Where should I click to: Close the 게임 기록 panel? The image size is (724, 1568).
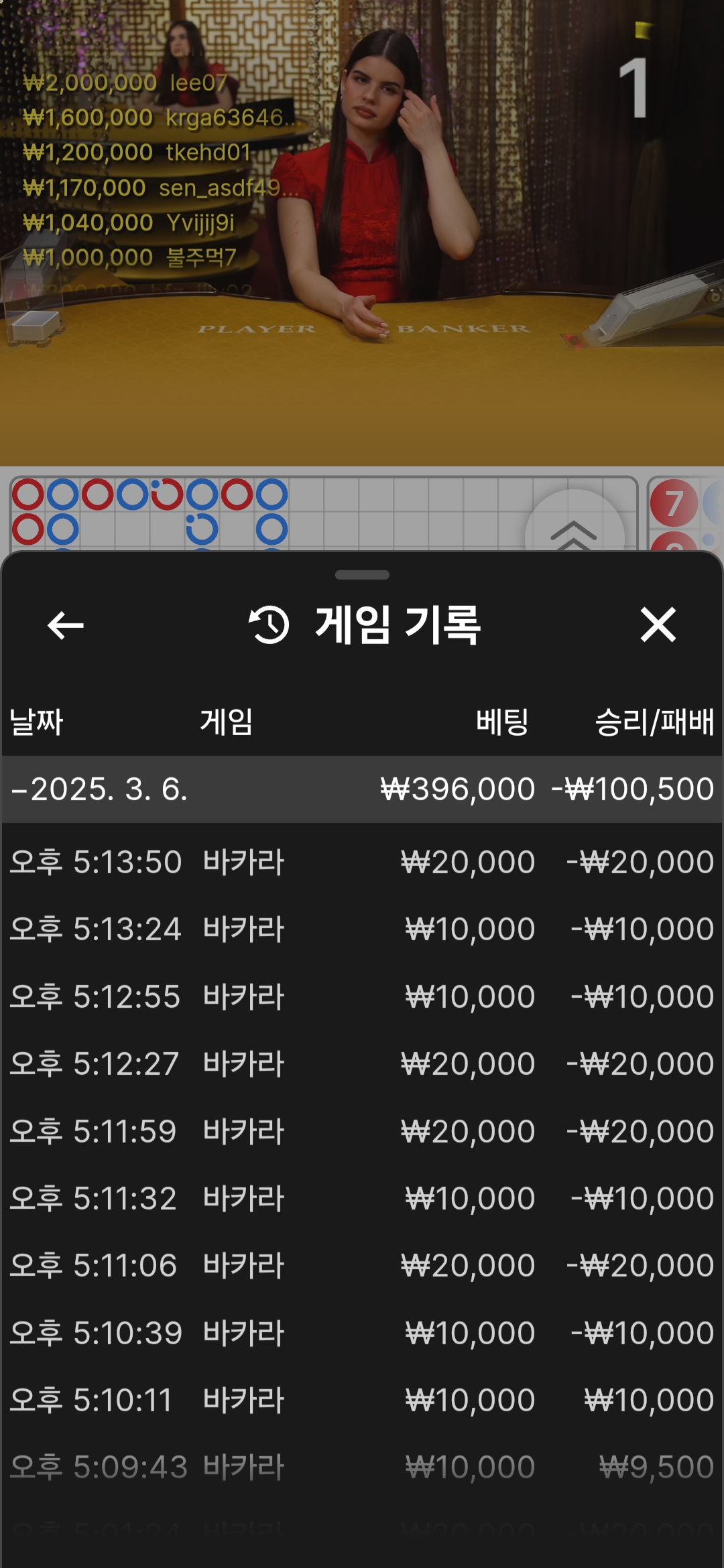[658, 625]
